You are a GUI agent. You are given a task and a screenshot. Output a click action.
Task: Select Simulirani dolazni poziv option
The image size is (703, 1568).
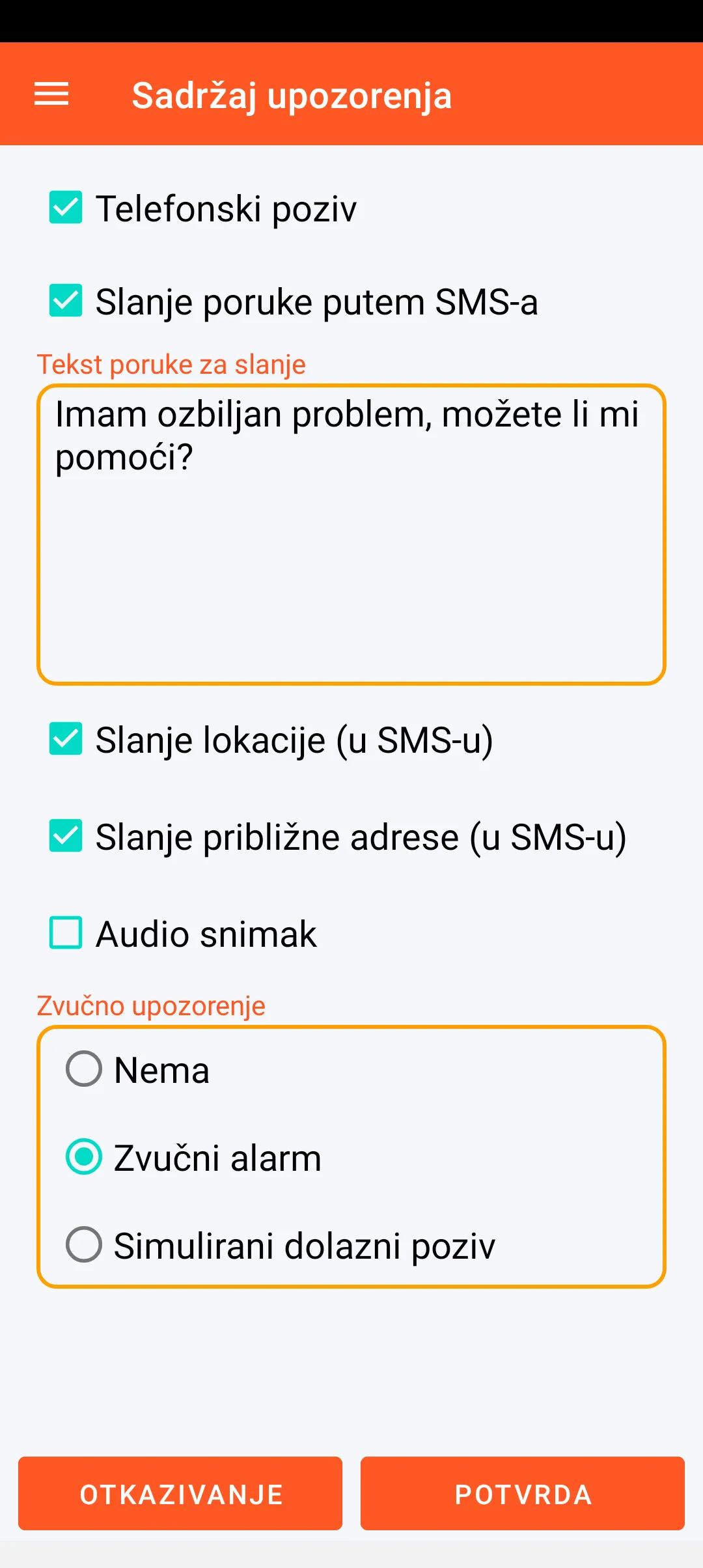pyautogui.click(x=84, y=1245)
